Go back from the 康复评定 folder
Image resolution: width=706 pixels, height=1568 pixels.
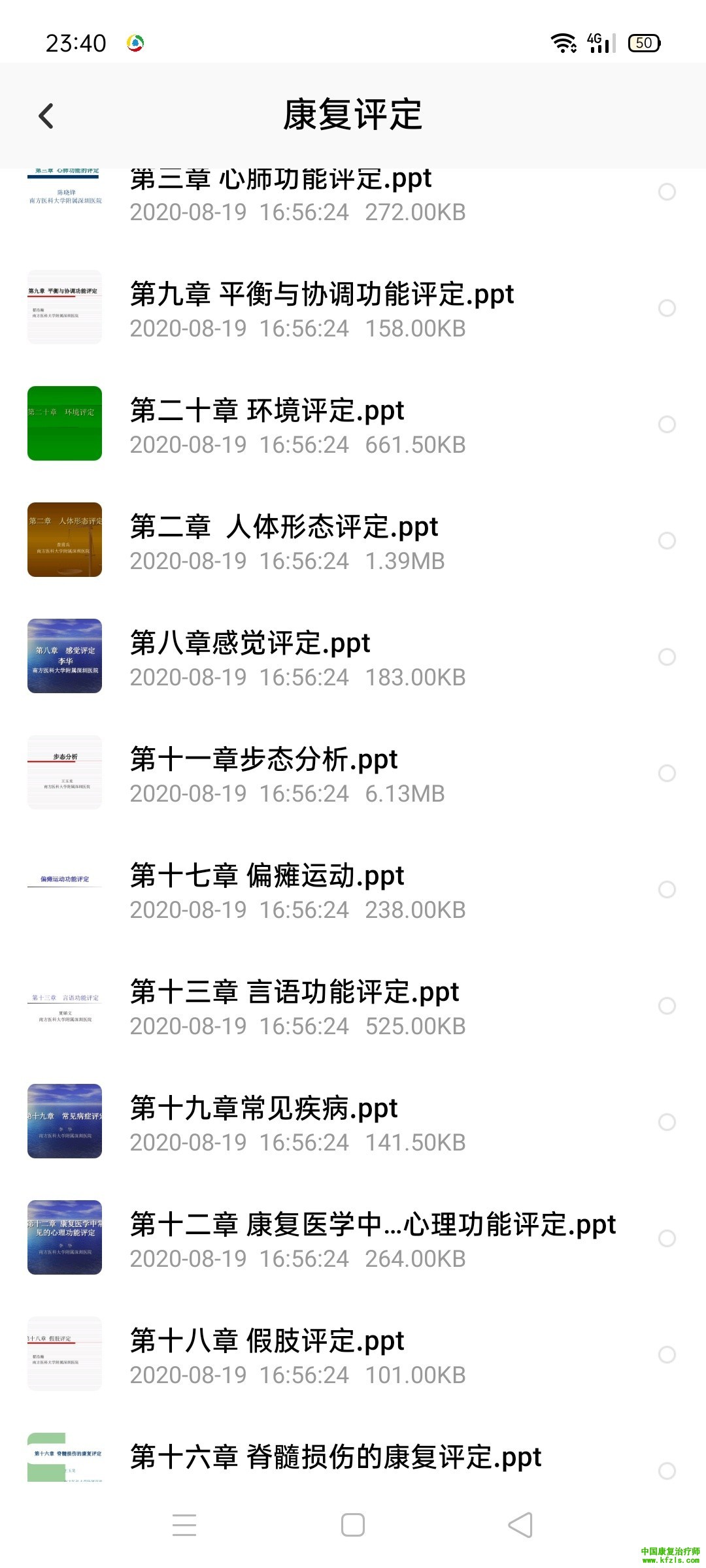click(x=46, y=116)
